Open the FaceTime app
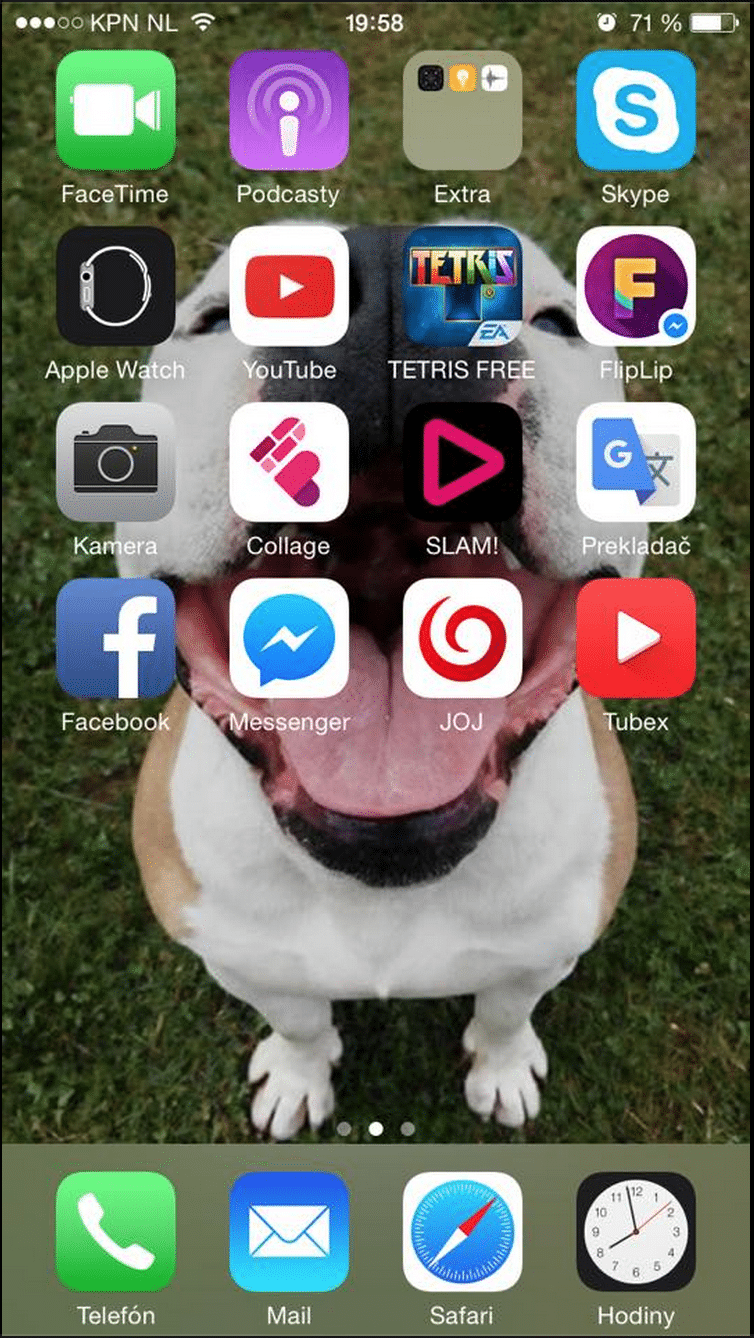The width and height of the screenshot is (754, 1338). click(115, 110)
